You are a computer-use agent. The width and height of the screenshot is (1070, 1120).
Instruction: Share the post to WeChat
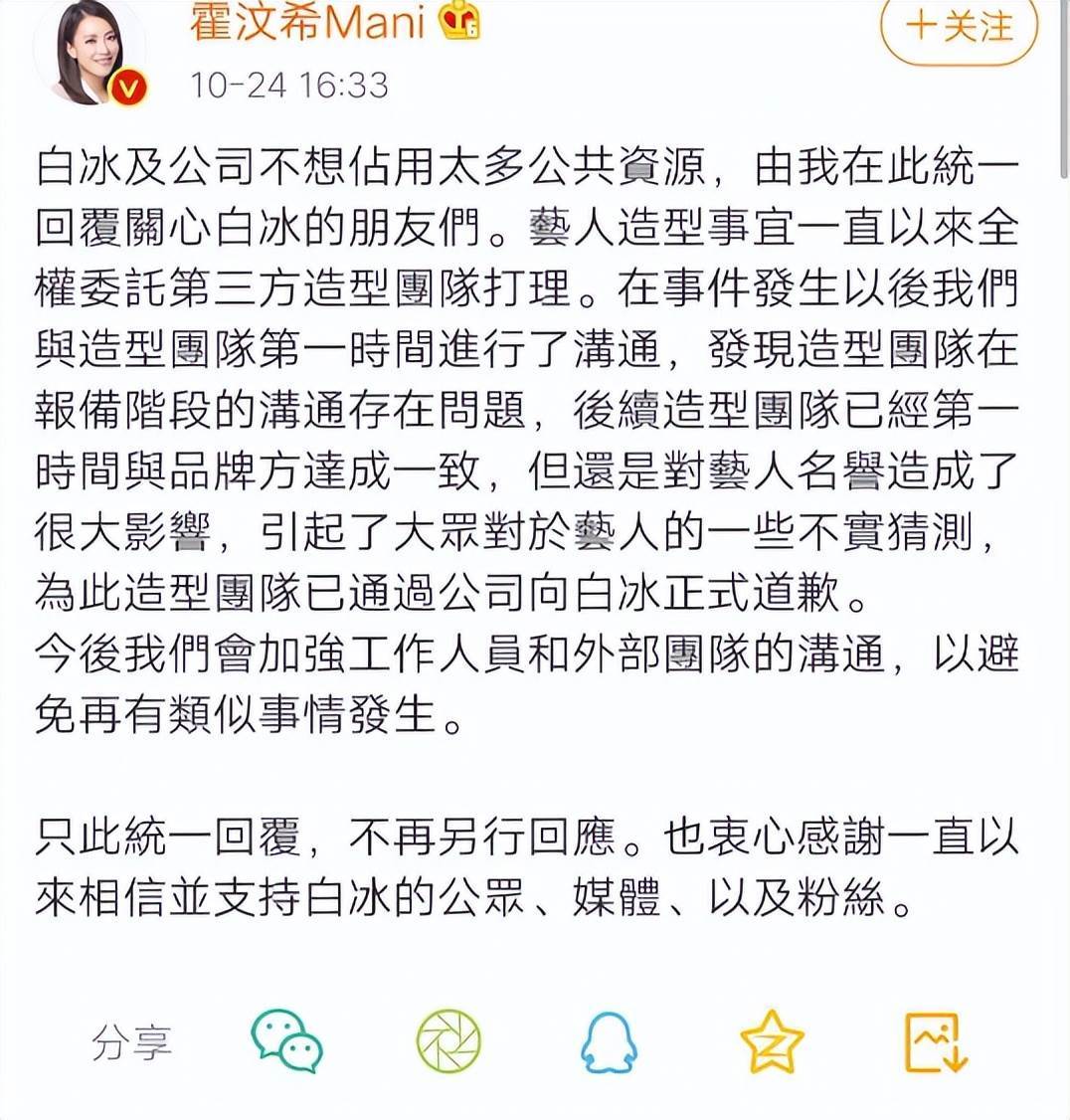coord(286,1040)
